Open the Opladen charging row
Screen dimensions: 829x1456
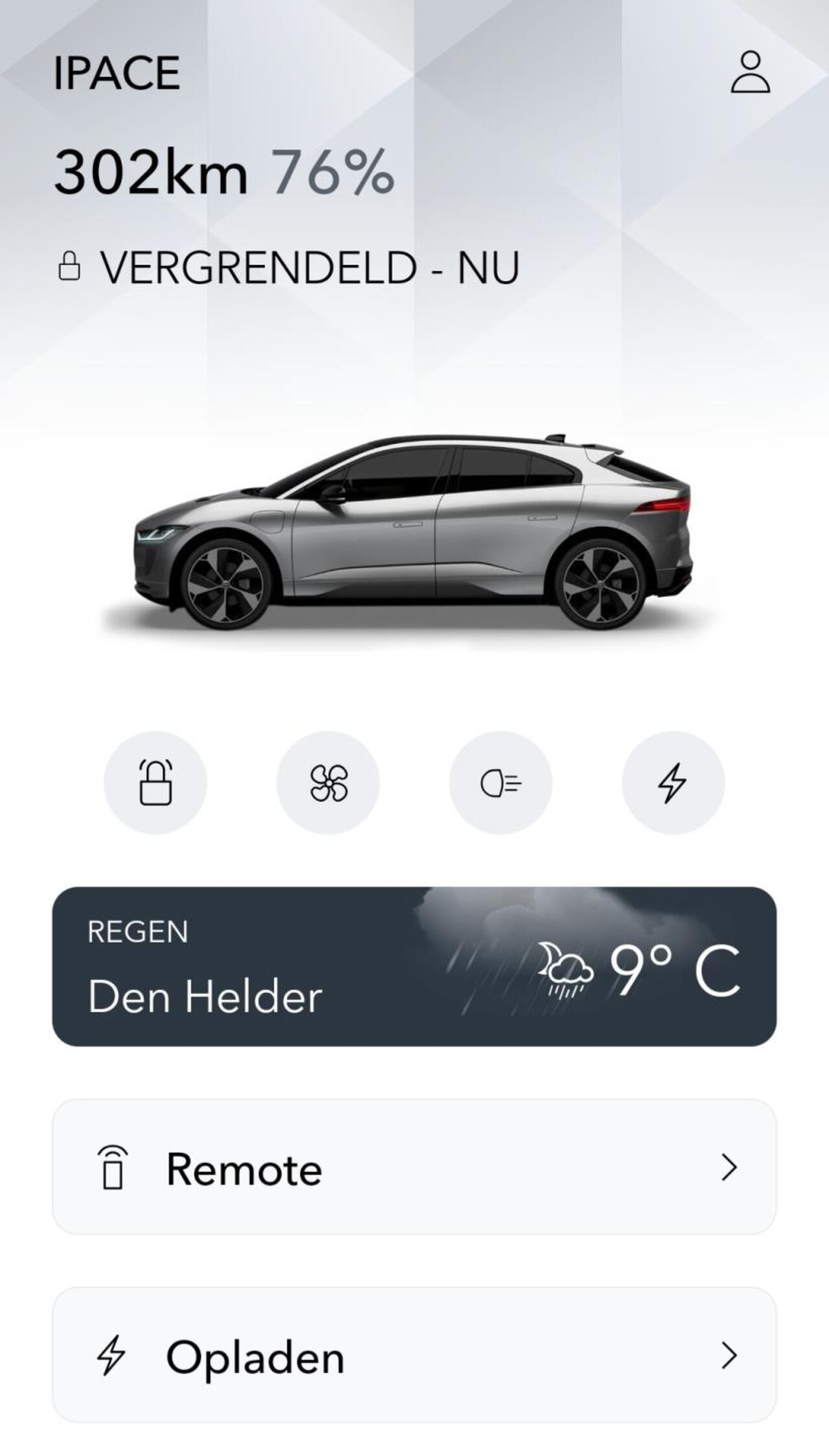pos(414,1355)
